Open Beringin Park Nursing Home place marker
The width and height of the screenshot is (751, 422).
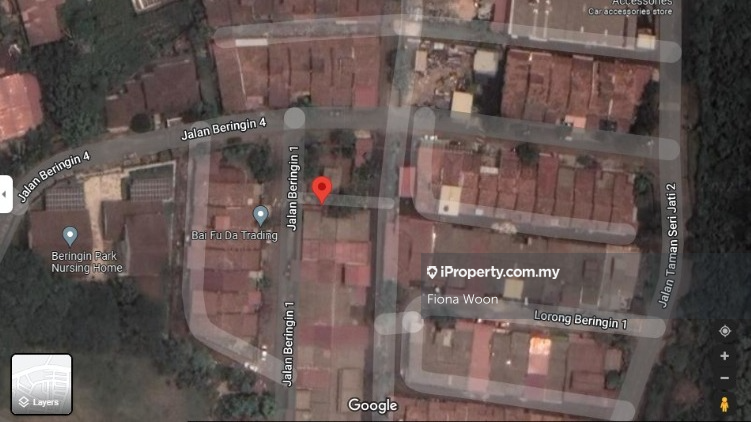[70, 236]
